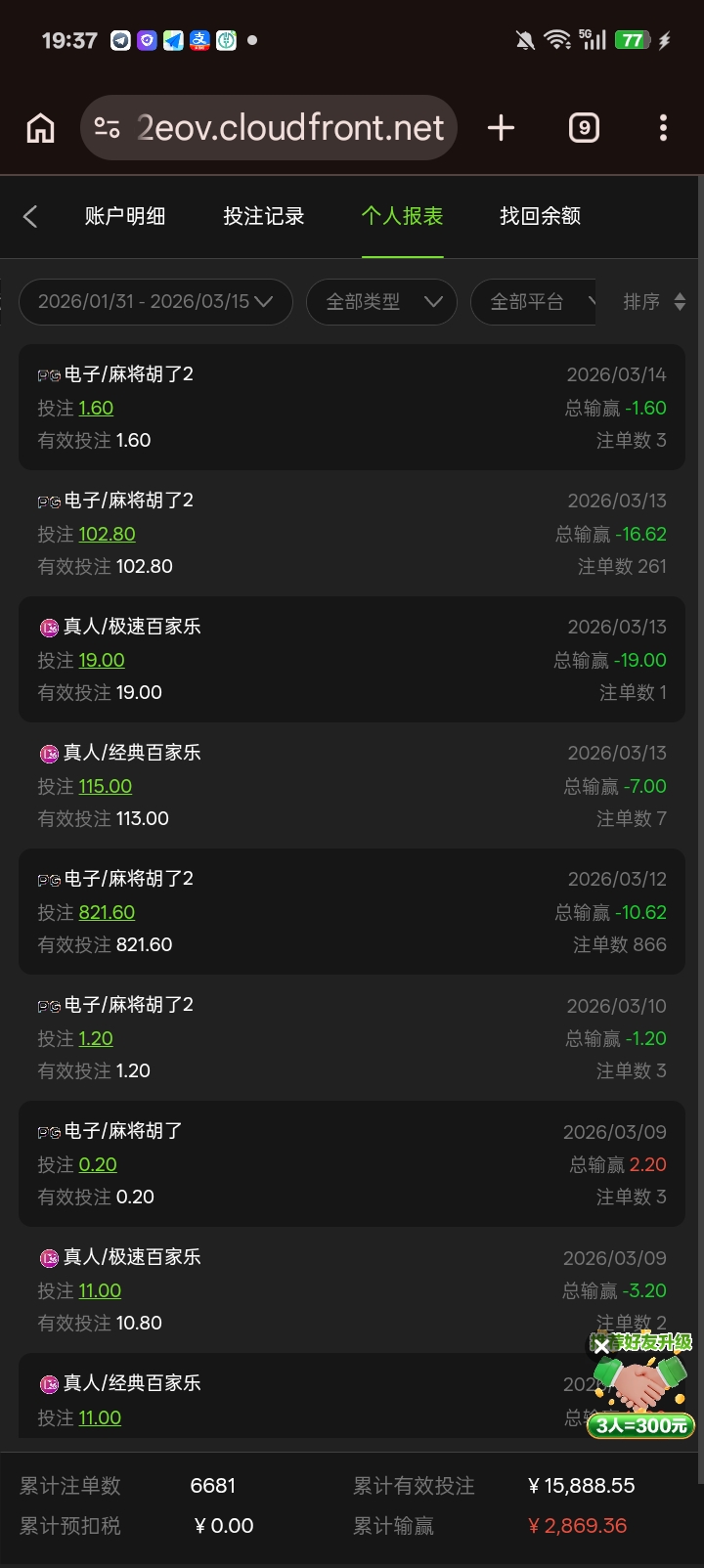Go back using the left arrow
704x1568 pixels.
point(30,216)
